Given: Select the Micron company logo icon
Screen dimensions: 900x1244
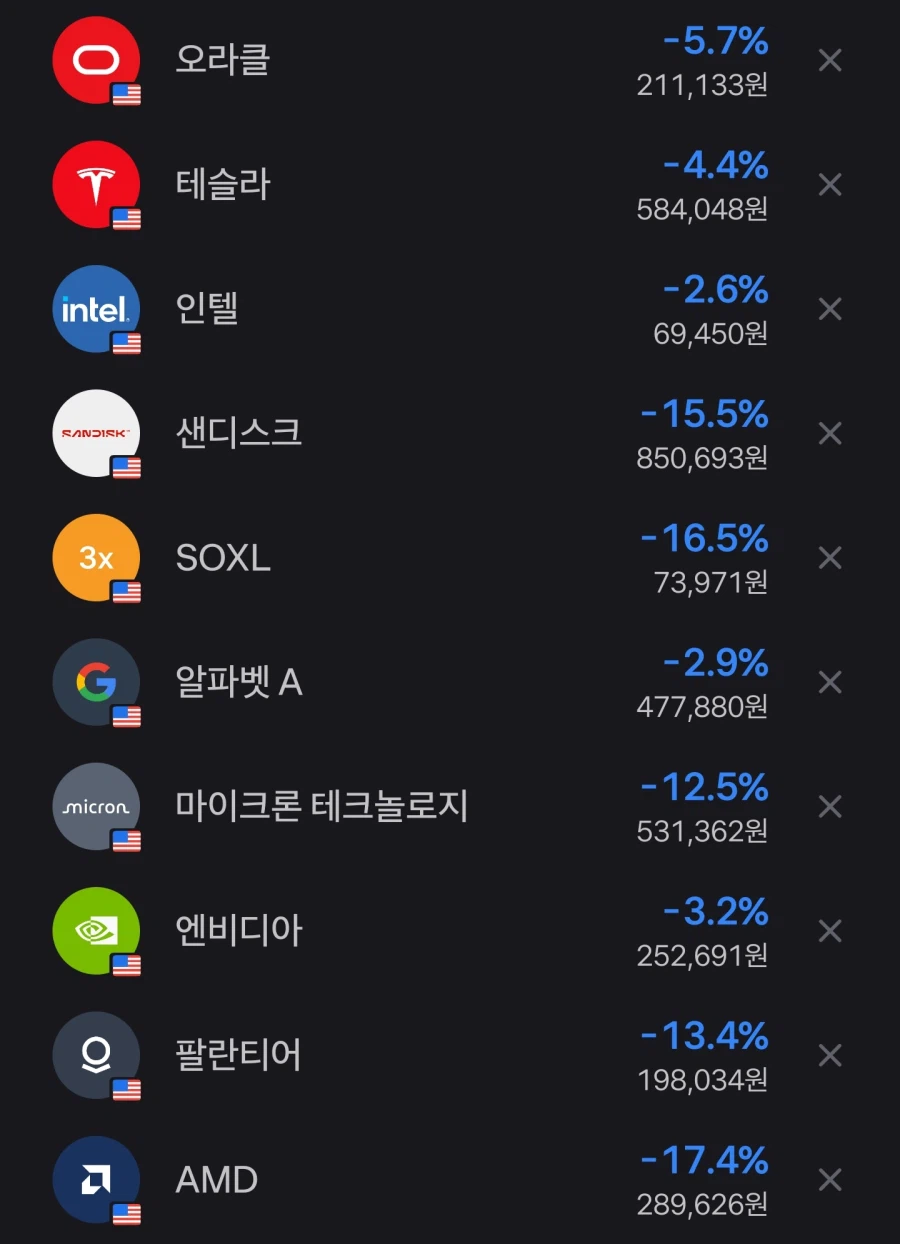Looking at the screenshot, I should (x=95, y=806).
